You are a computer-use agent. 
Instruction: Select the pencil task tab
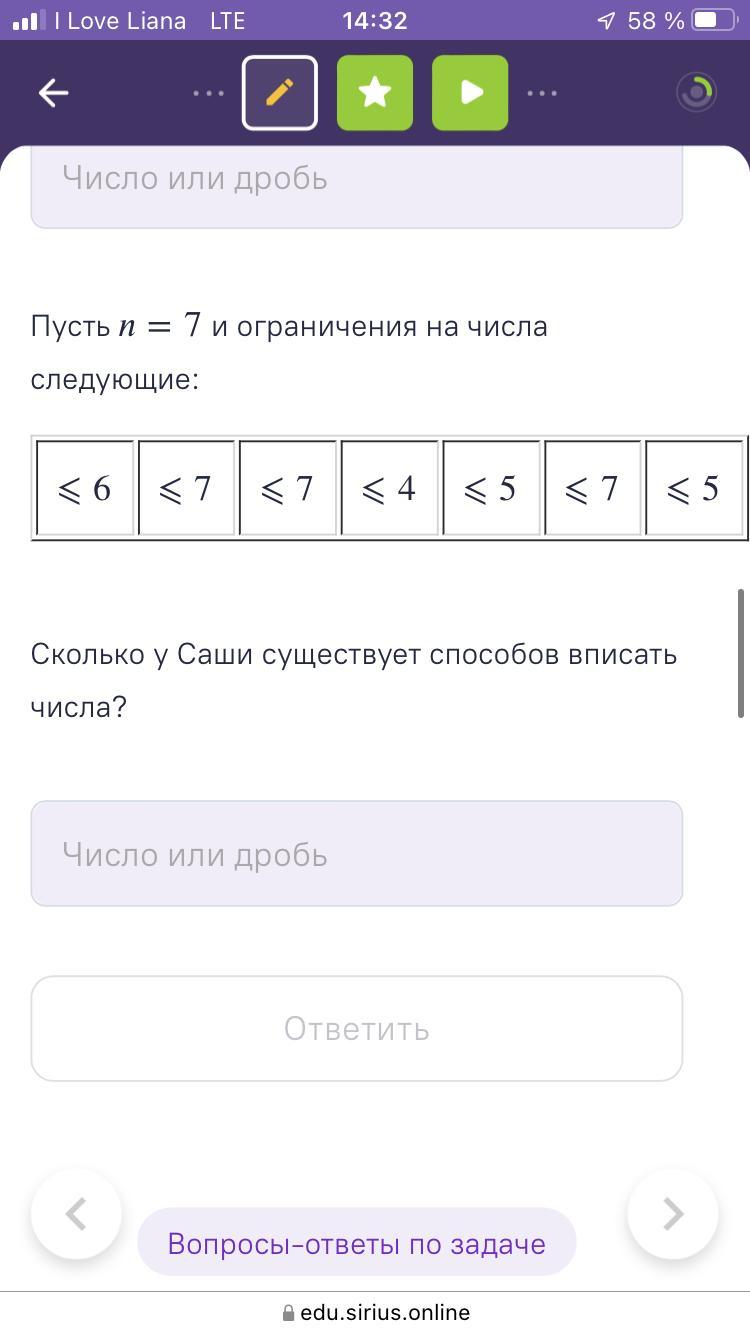(280, 93)
